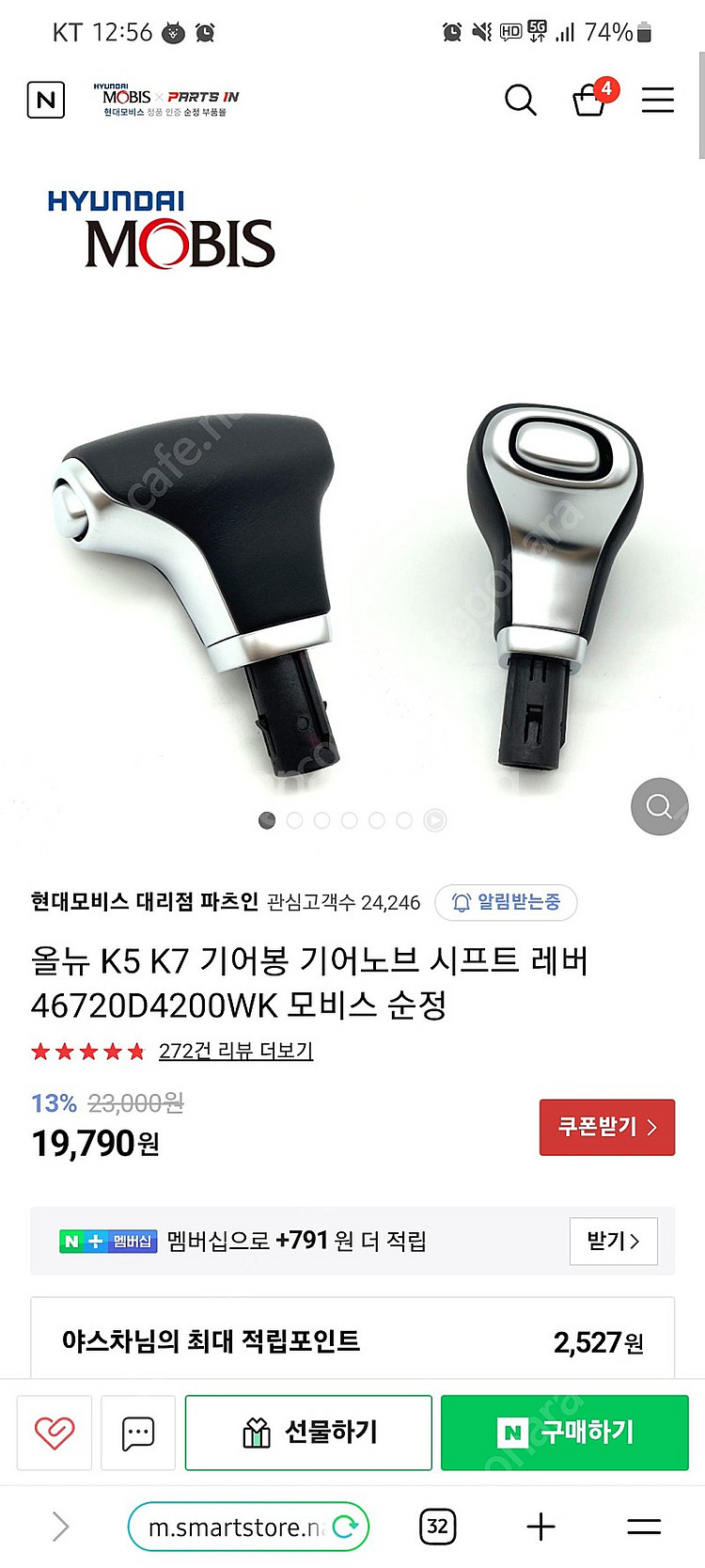Select the first carousel indicator dot
Viewport: 705px width, 1568px height.
[x=267, y=820]
